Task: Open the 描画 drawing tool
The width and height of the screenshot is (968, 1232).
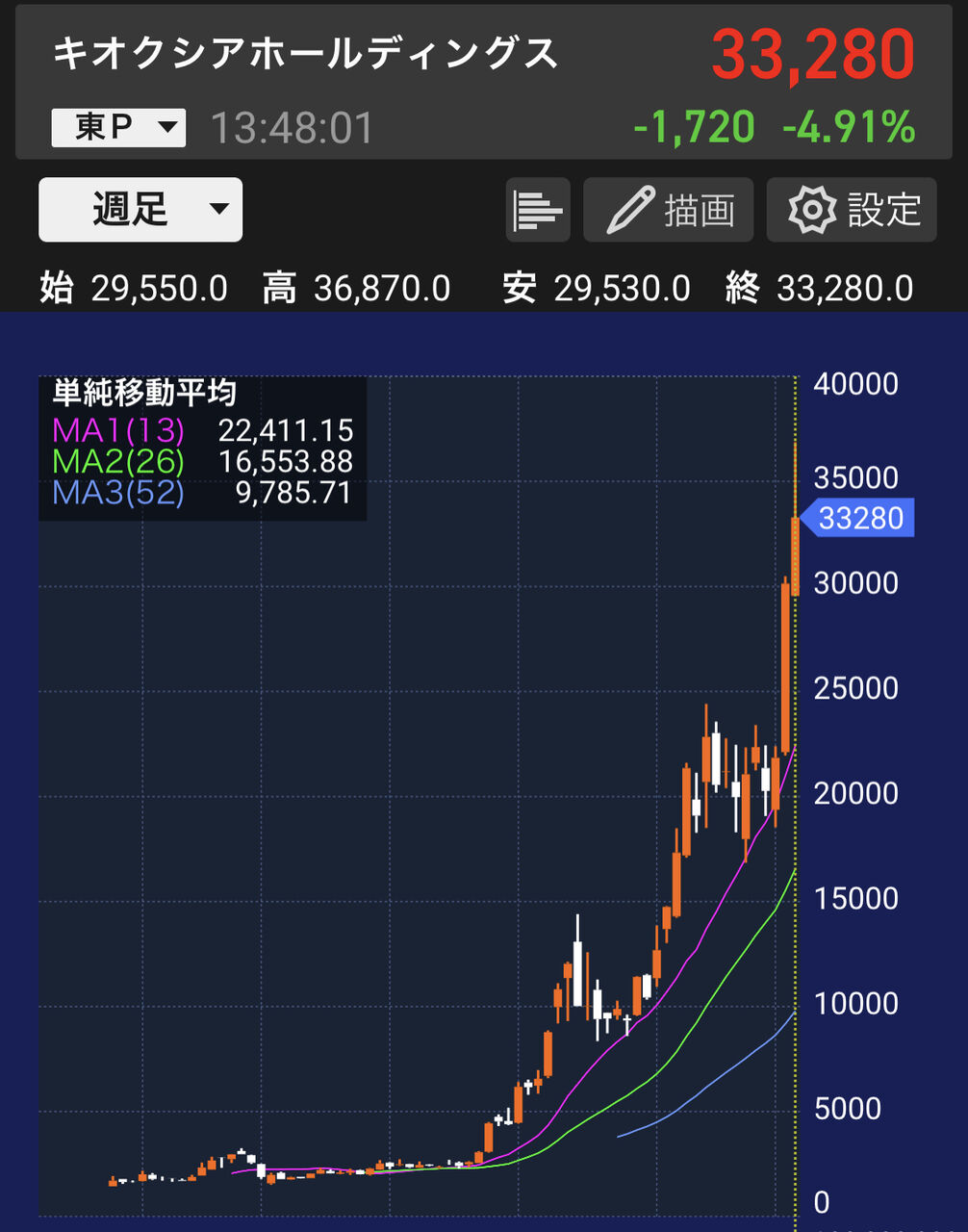Action: [x=671, y=210]
